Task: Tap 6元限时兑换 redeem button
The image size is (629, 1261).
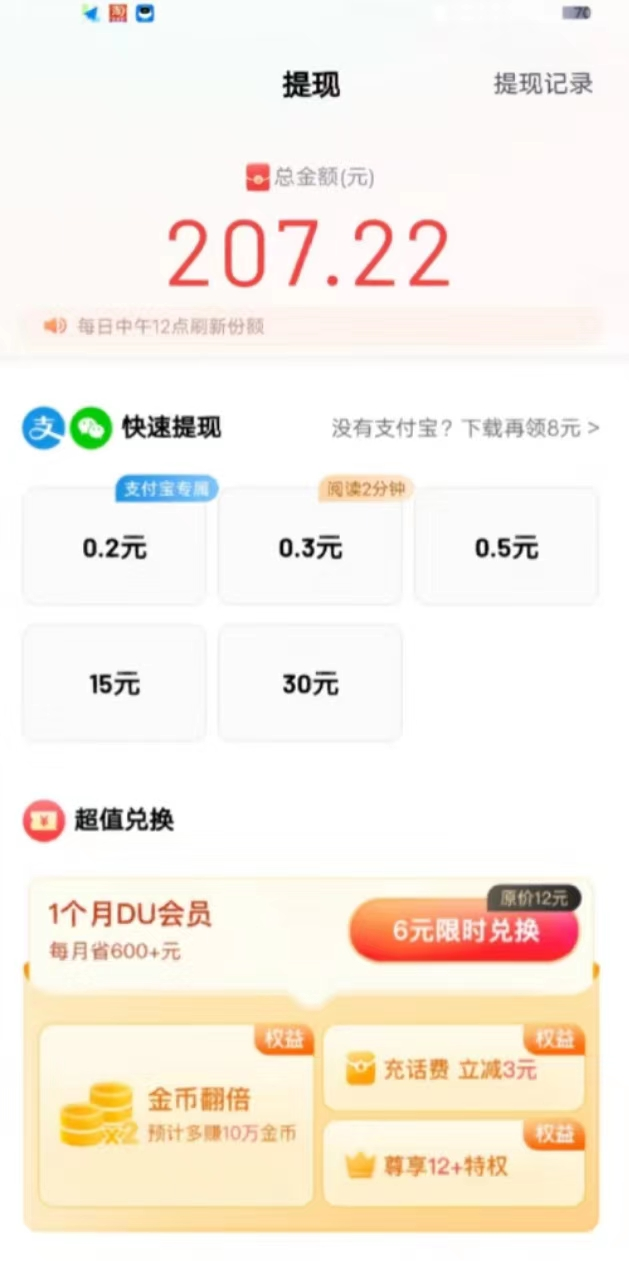Action: point(464,930)
